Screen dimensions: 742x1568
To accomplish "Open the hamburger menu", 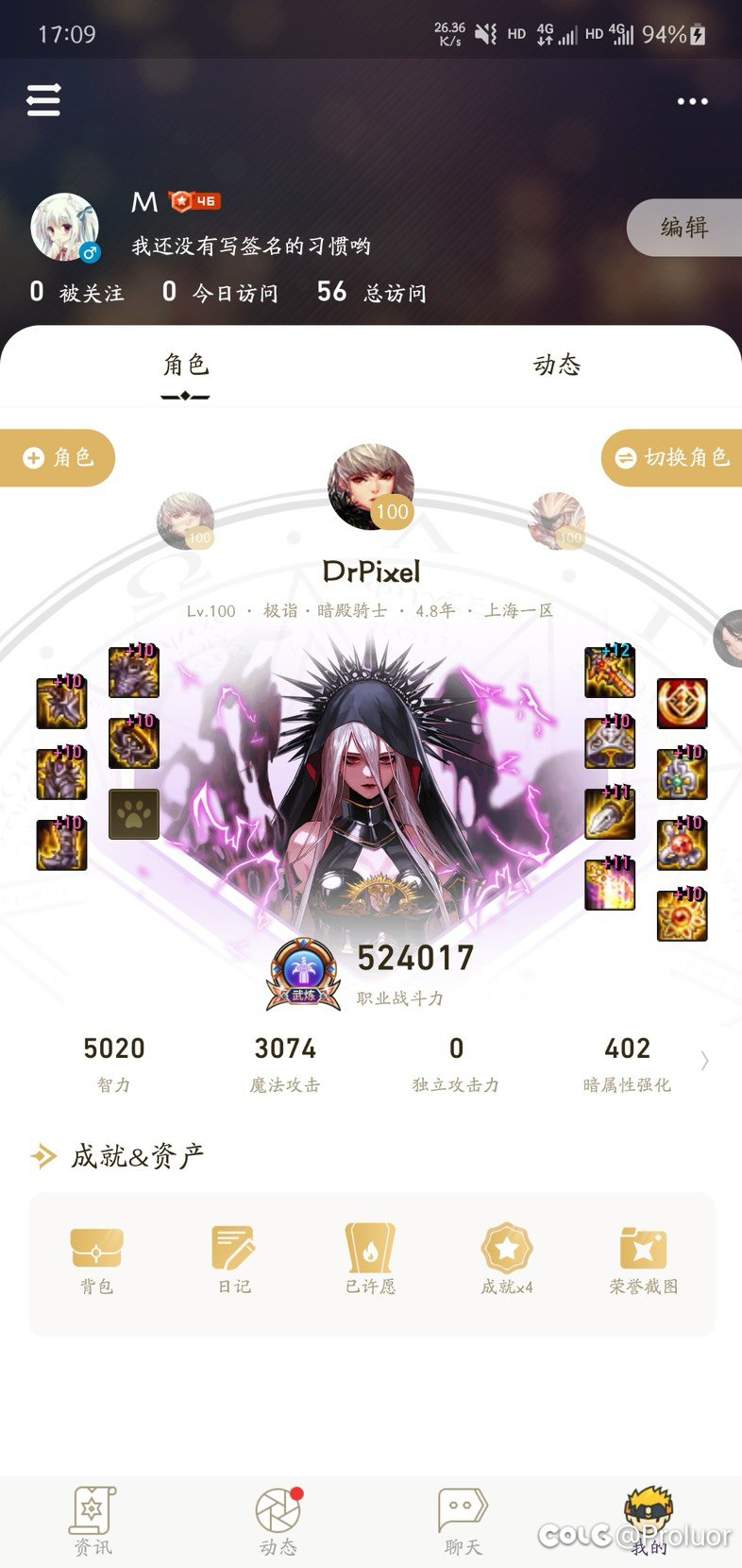I will tap(43, 100).
